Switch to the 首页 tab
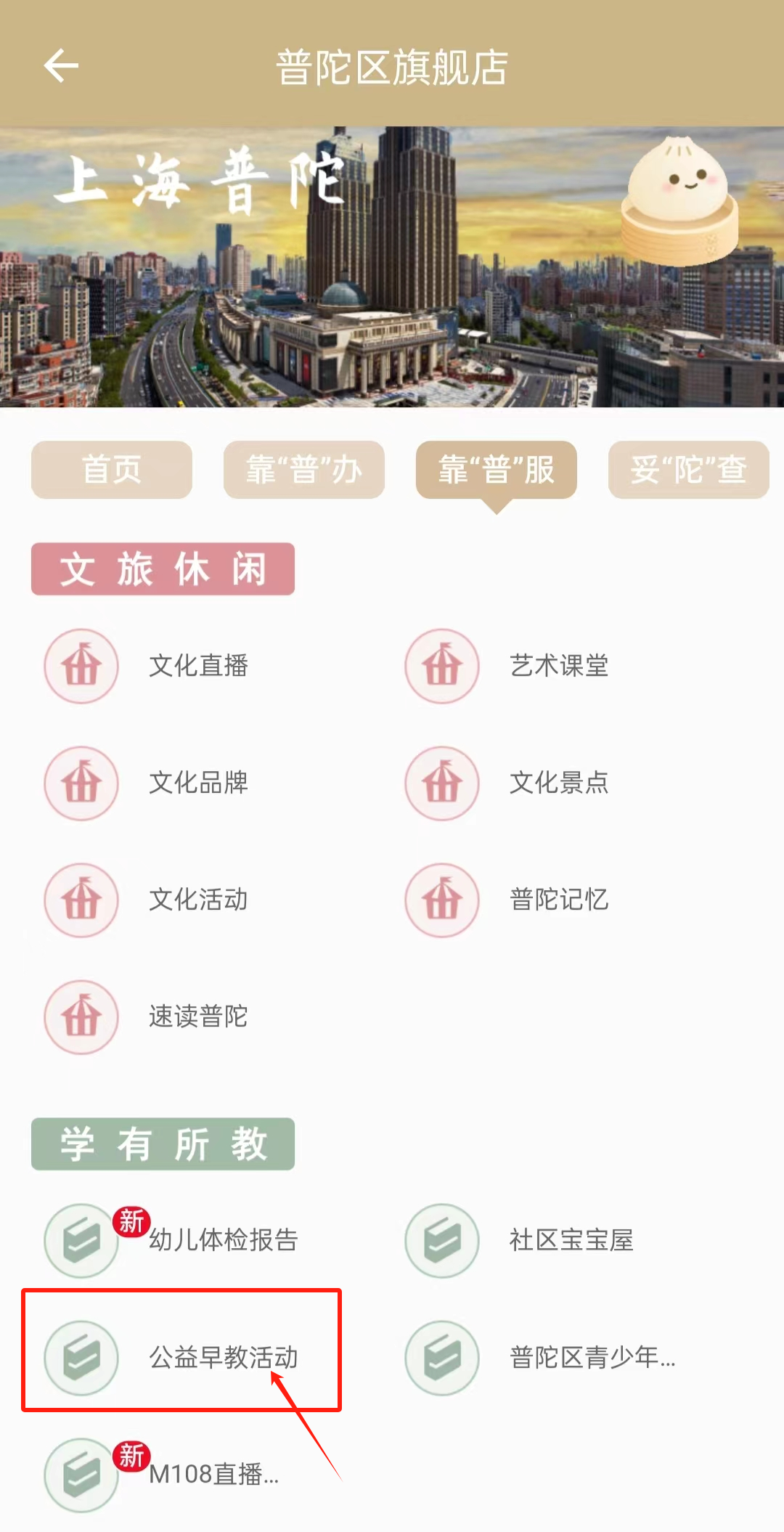Screen dimensions: 784x1532 click(x=112, y=470)
